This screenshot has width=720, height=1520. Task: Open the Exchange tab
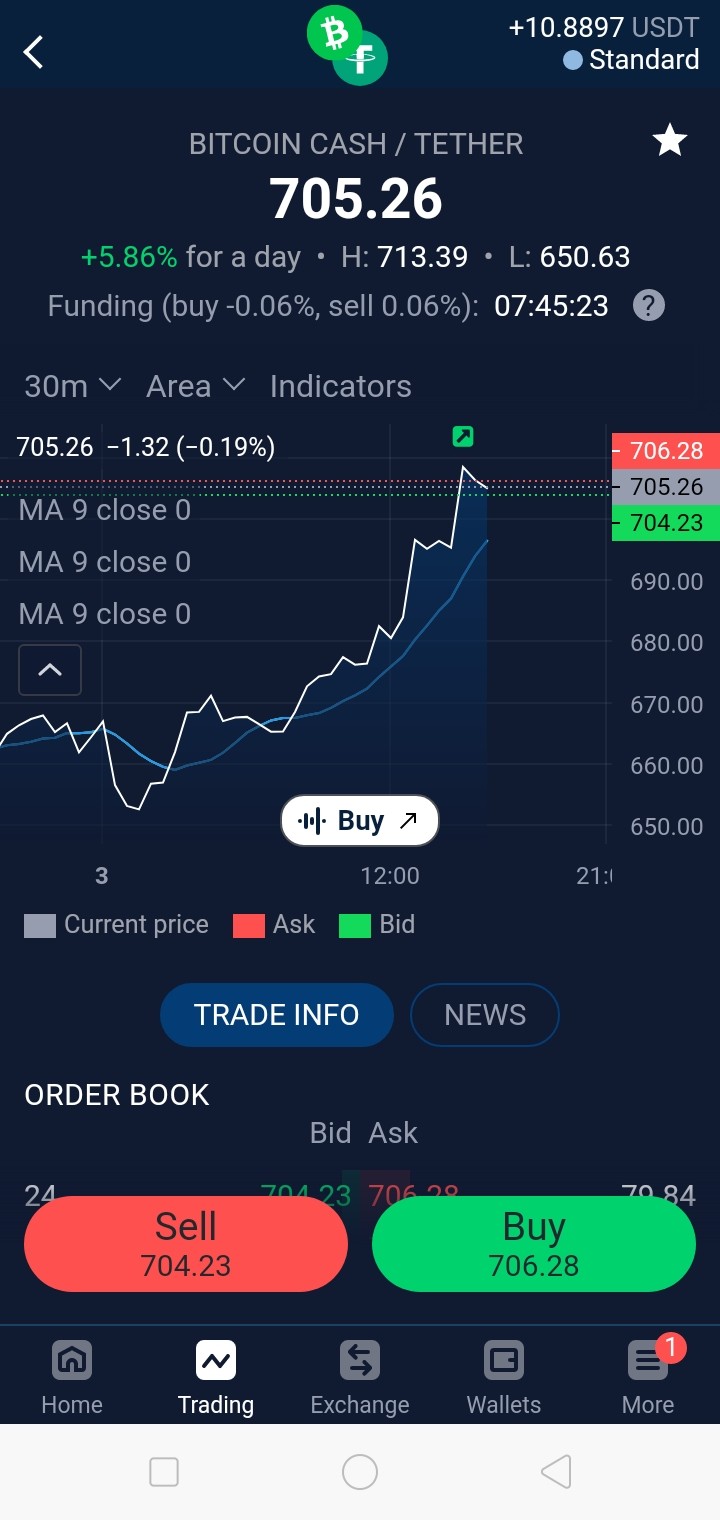360,1378
